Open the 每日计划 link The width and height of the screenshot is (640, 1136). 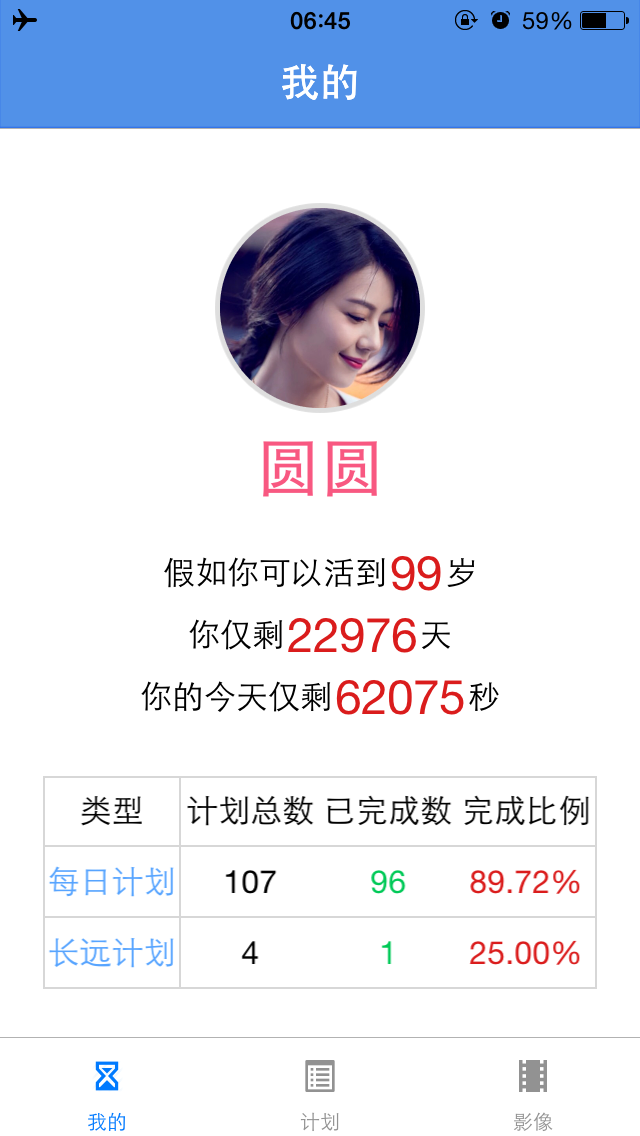[x=112, y=882]
